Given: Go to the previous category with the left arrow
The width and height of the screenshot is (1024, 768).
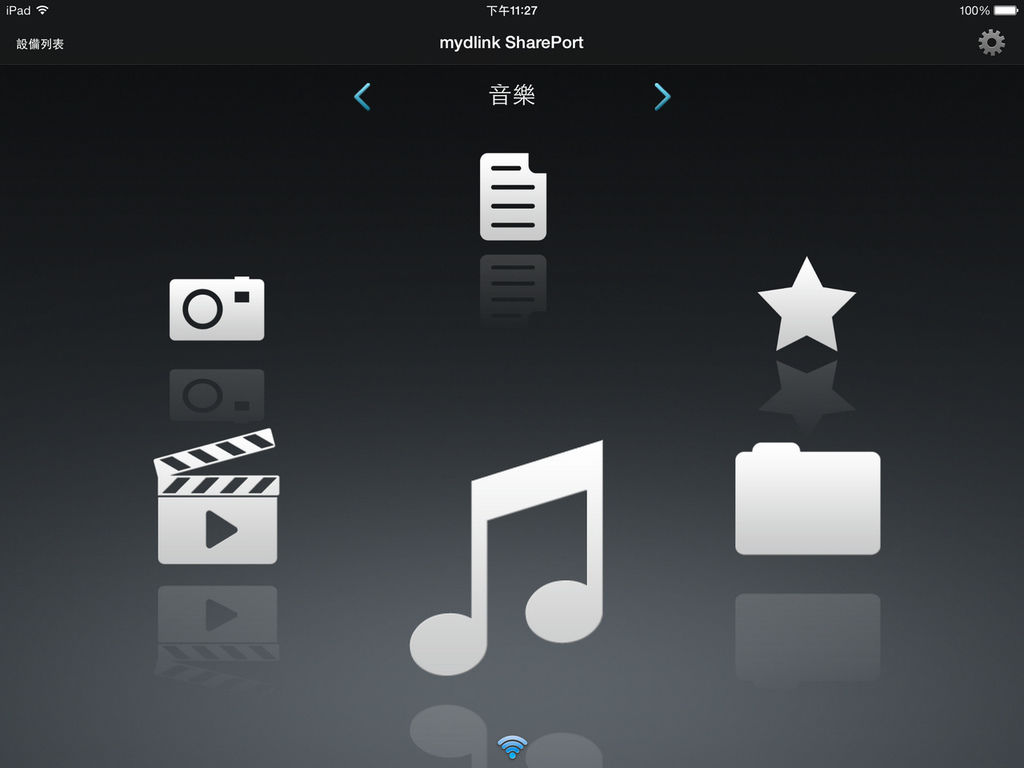Looking at the screenshot, I should click(362, 96).
